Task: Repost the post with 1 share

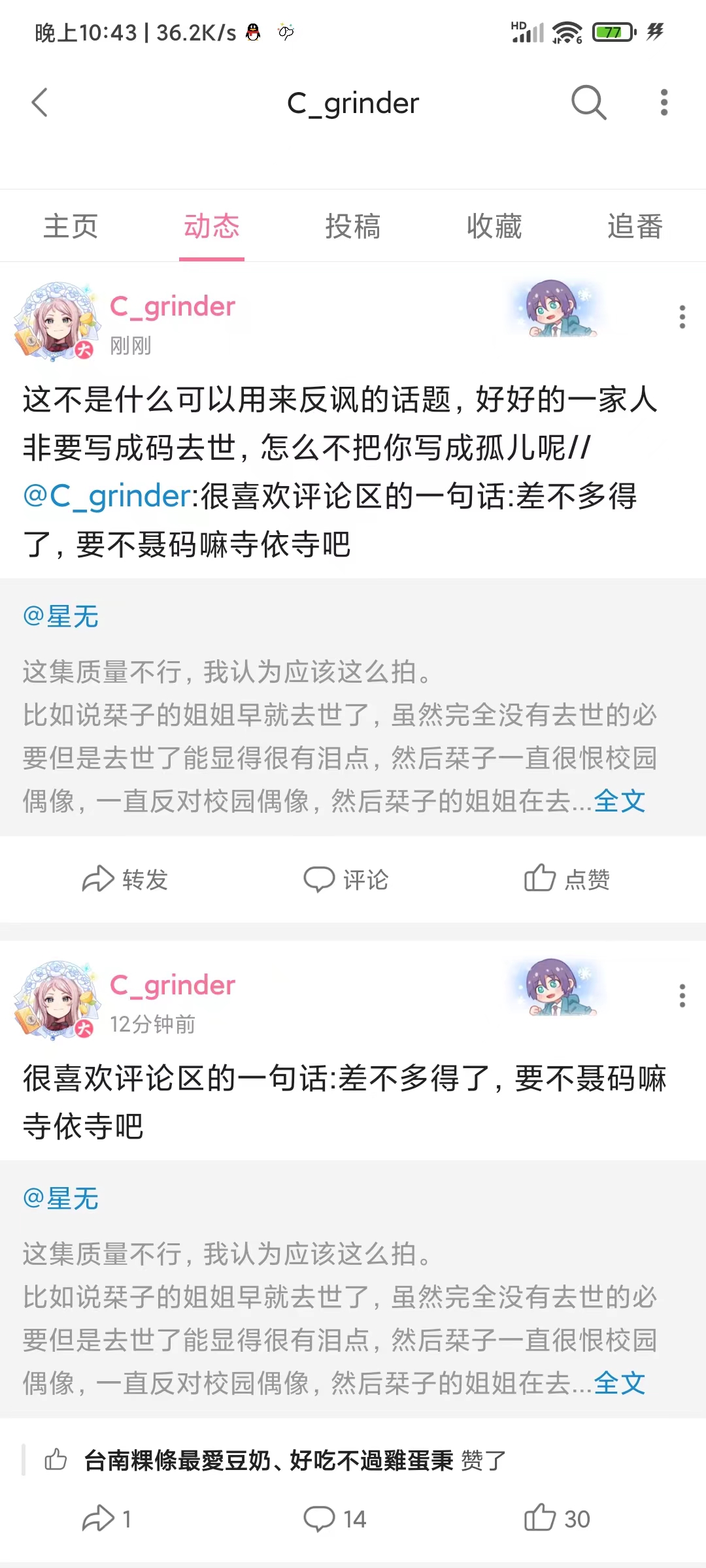Action: pos(107,1519)
